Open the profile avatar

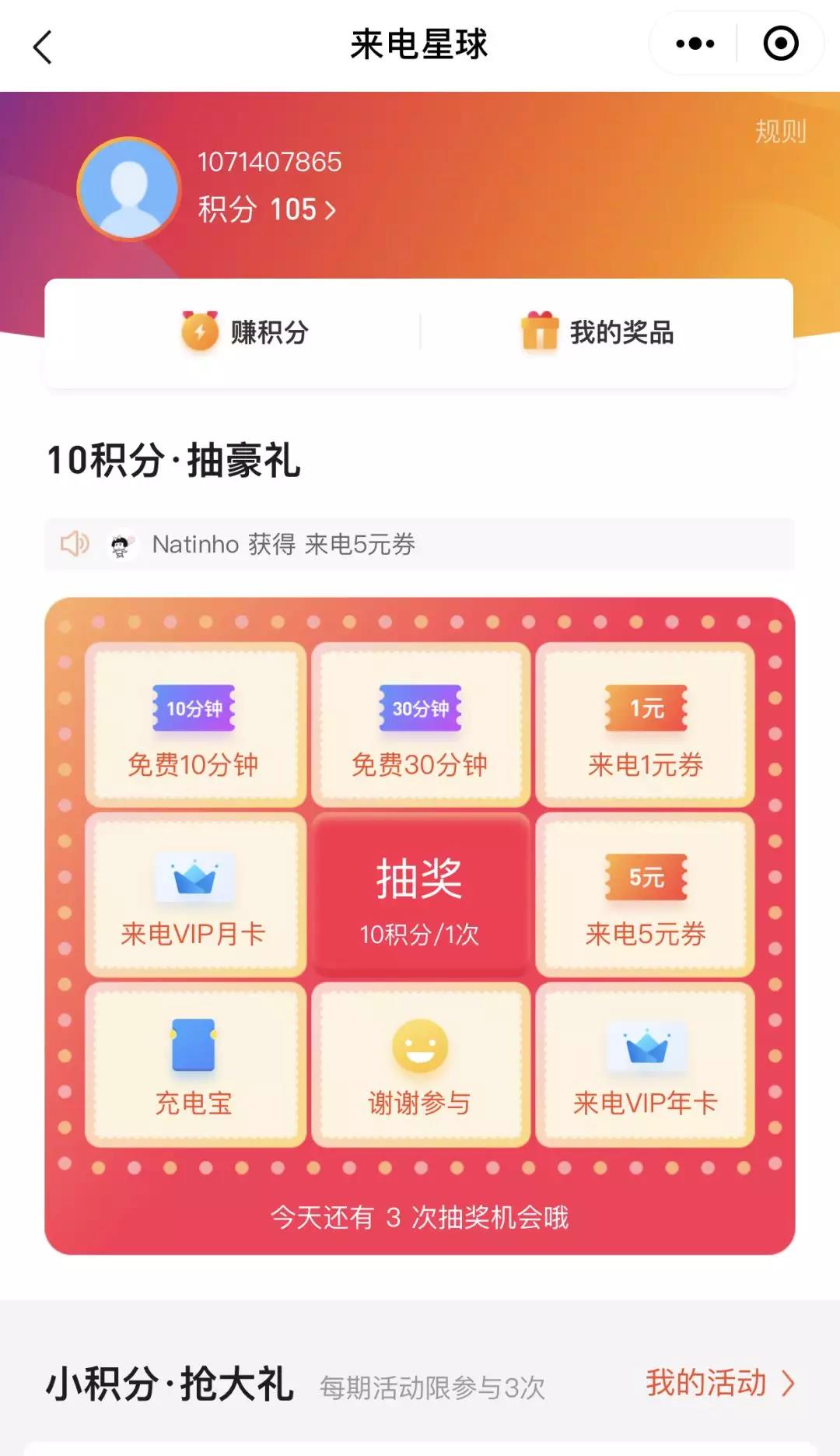coord(129,188)
